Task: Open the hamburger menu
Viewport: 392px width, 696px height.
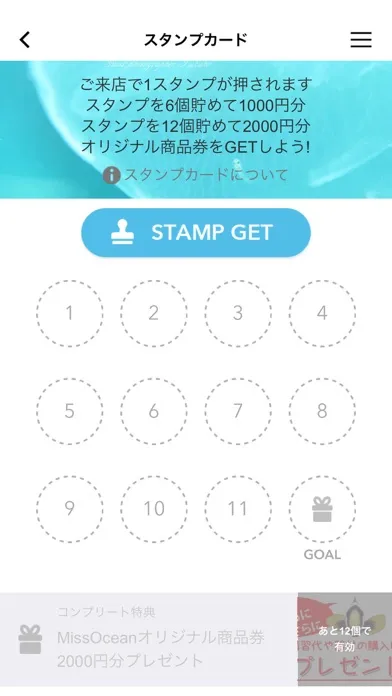Action: tap(361, 40)
